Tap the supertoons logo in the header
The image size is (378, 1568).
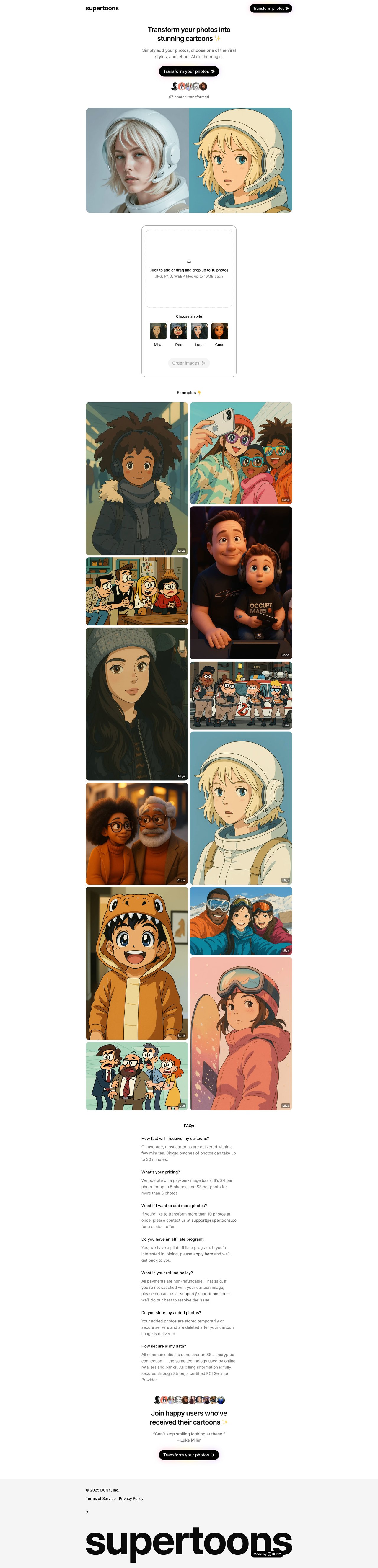tap(102, 9)
